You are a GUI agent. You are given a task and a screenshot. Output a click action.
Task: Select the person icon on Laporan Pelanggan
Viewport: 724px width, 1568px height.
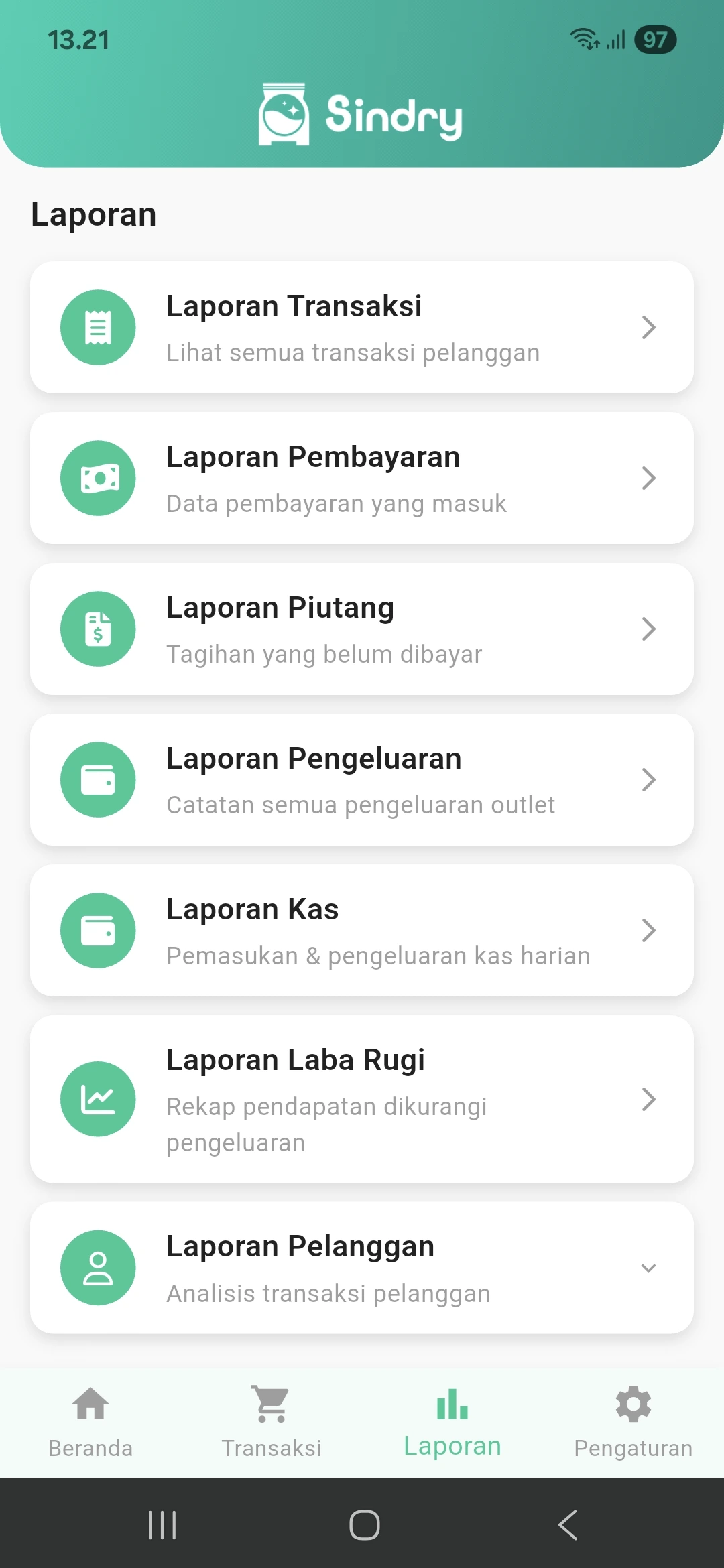click(x=98, y=1267)
